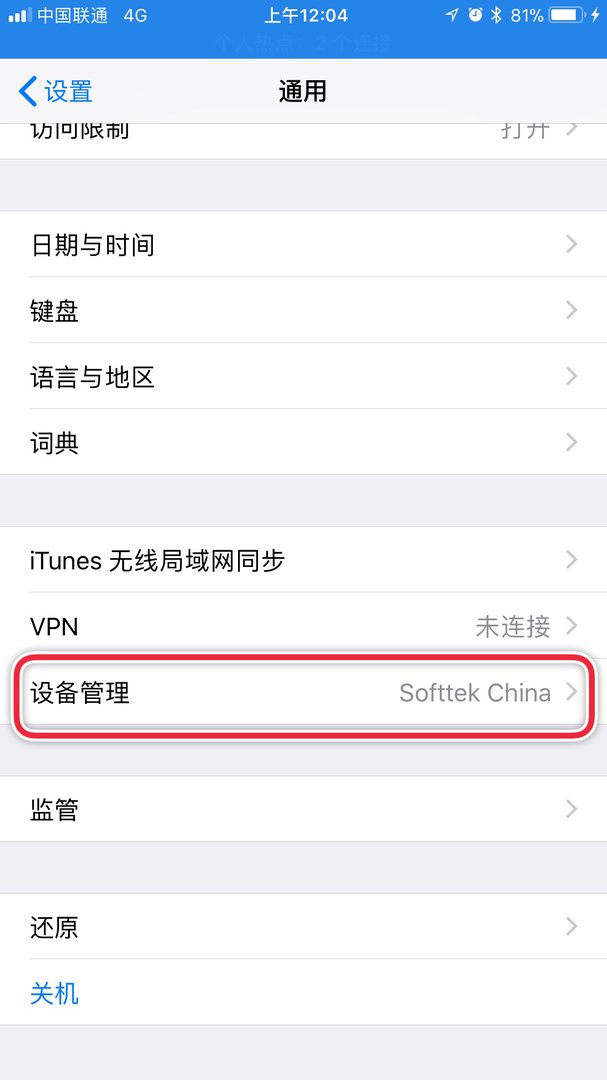Open 日期与时间 settings
This screenshot has width=607, height=1080.
(300, 245)
